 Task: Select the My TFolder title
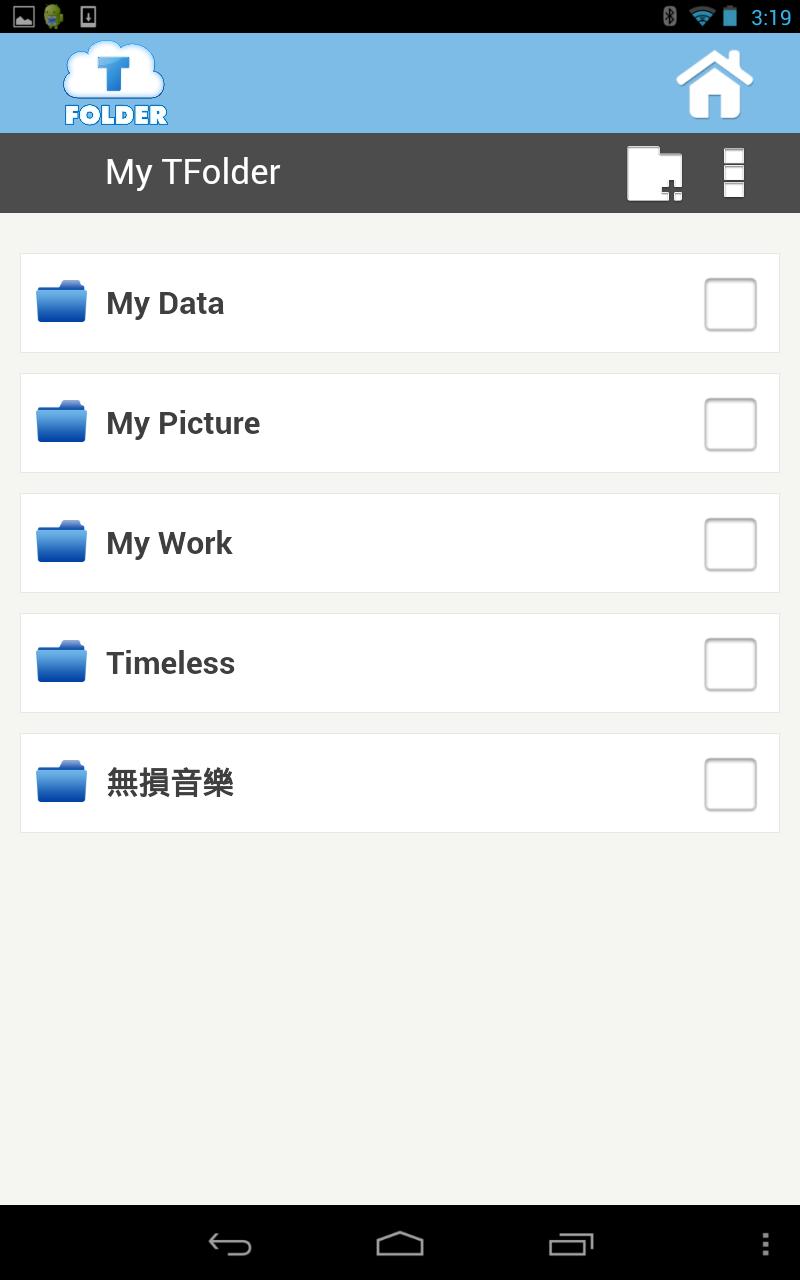tap(192, 172)
